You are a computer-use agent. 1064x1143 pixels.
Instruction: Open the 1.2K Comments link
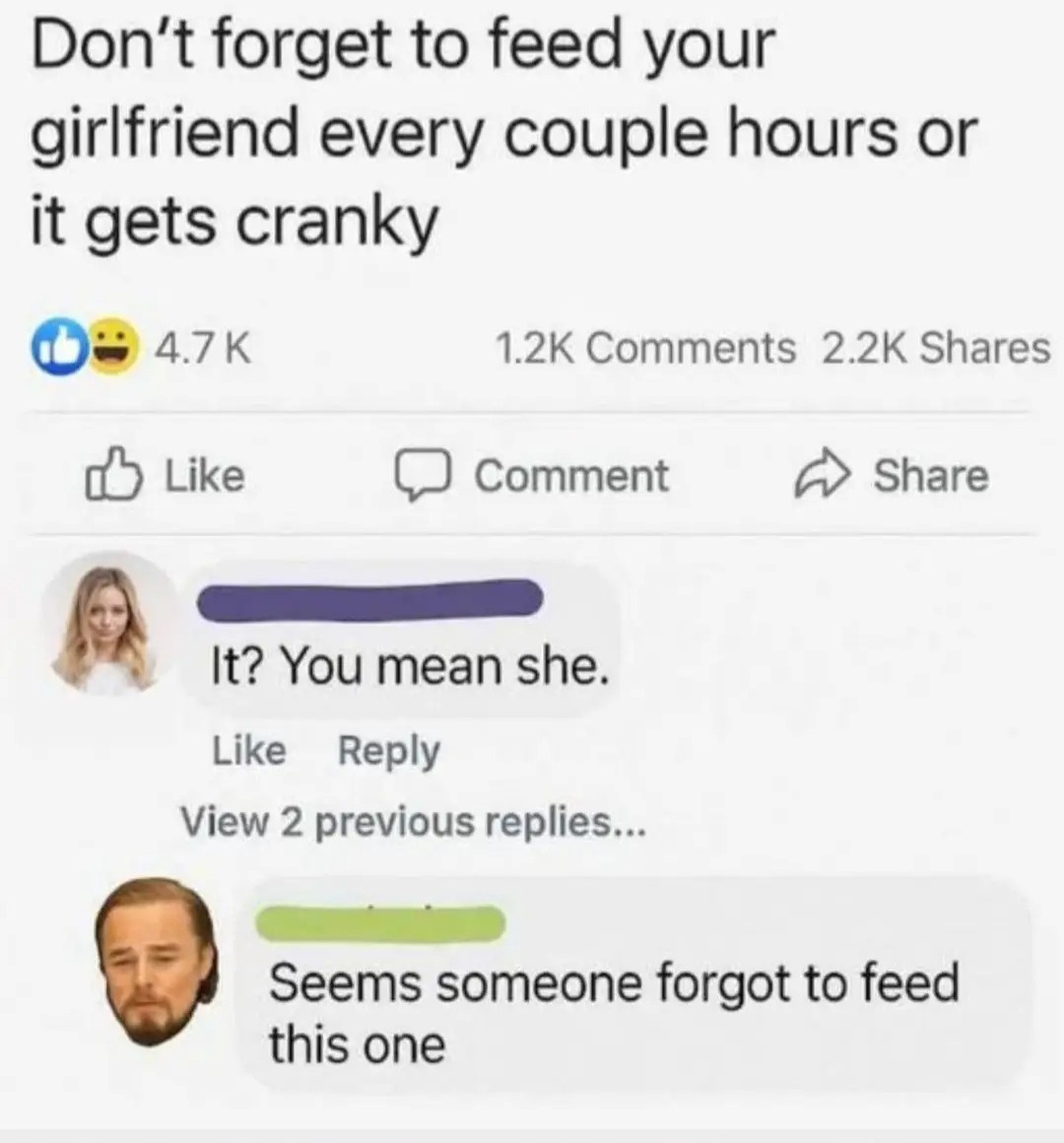coord(644,348)
